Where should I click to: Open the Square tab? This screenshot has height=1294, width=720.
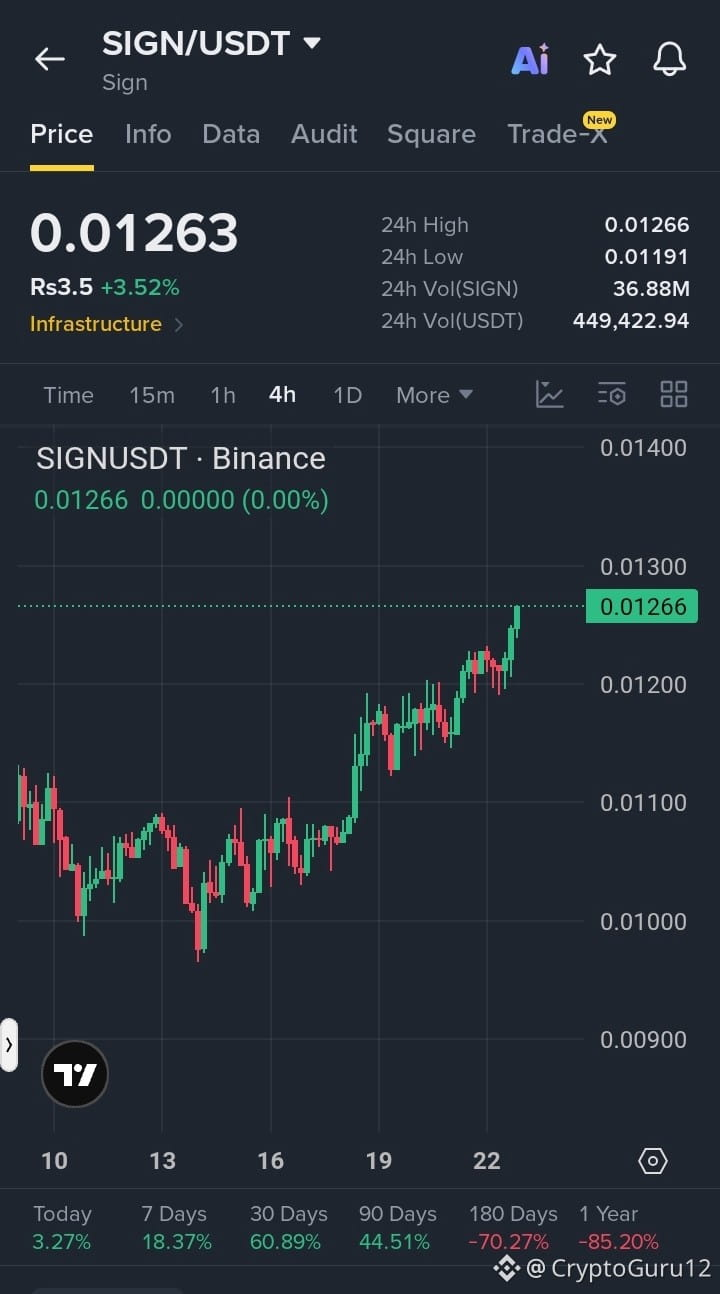[x=431, y=134]
